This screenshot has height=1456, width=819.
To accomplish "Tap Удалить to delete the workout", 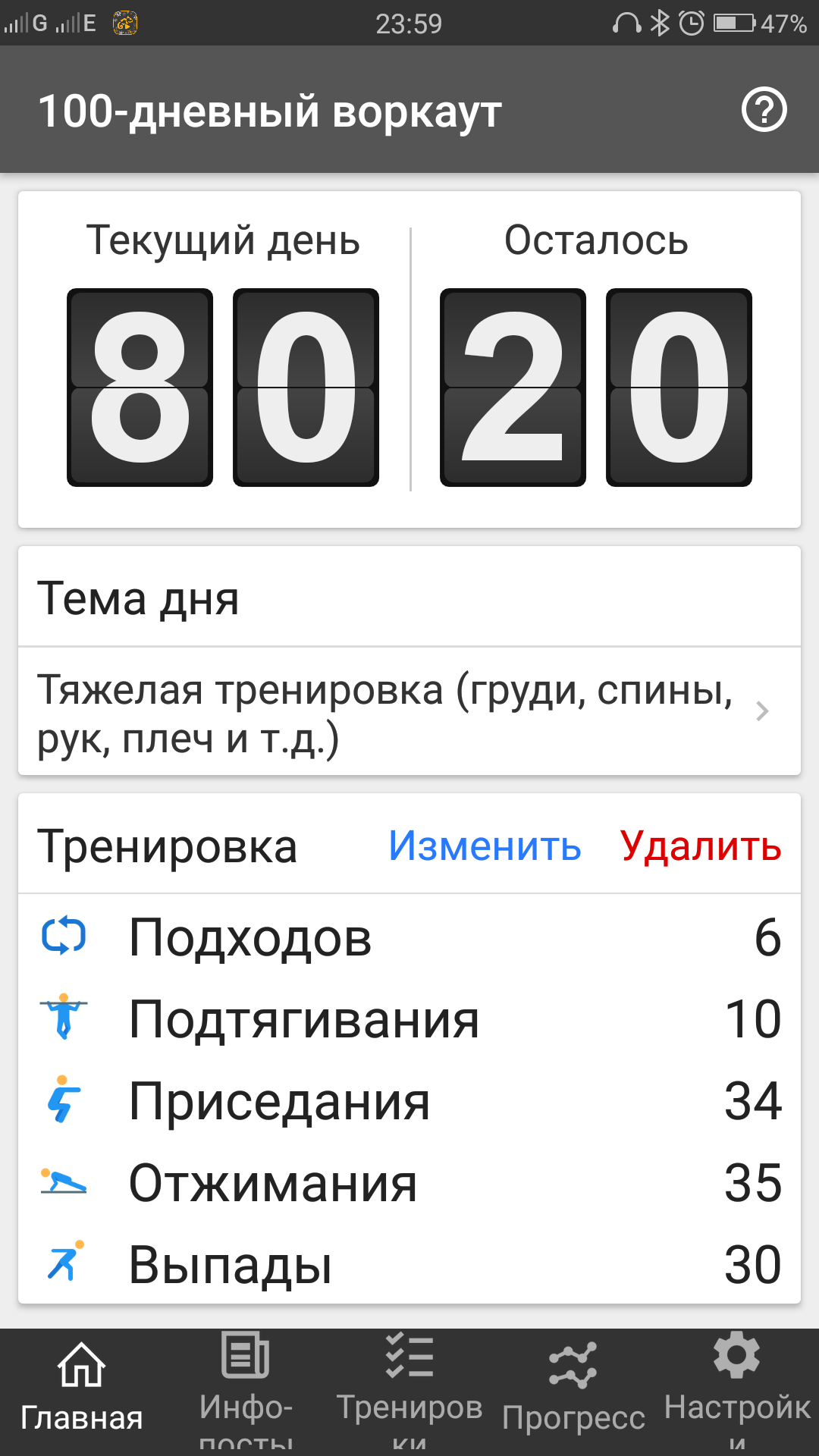I will pos(700,846).
